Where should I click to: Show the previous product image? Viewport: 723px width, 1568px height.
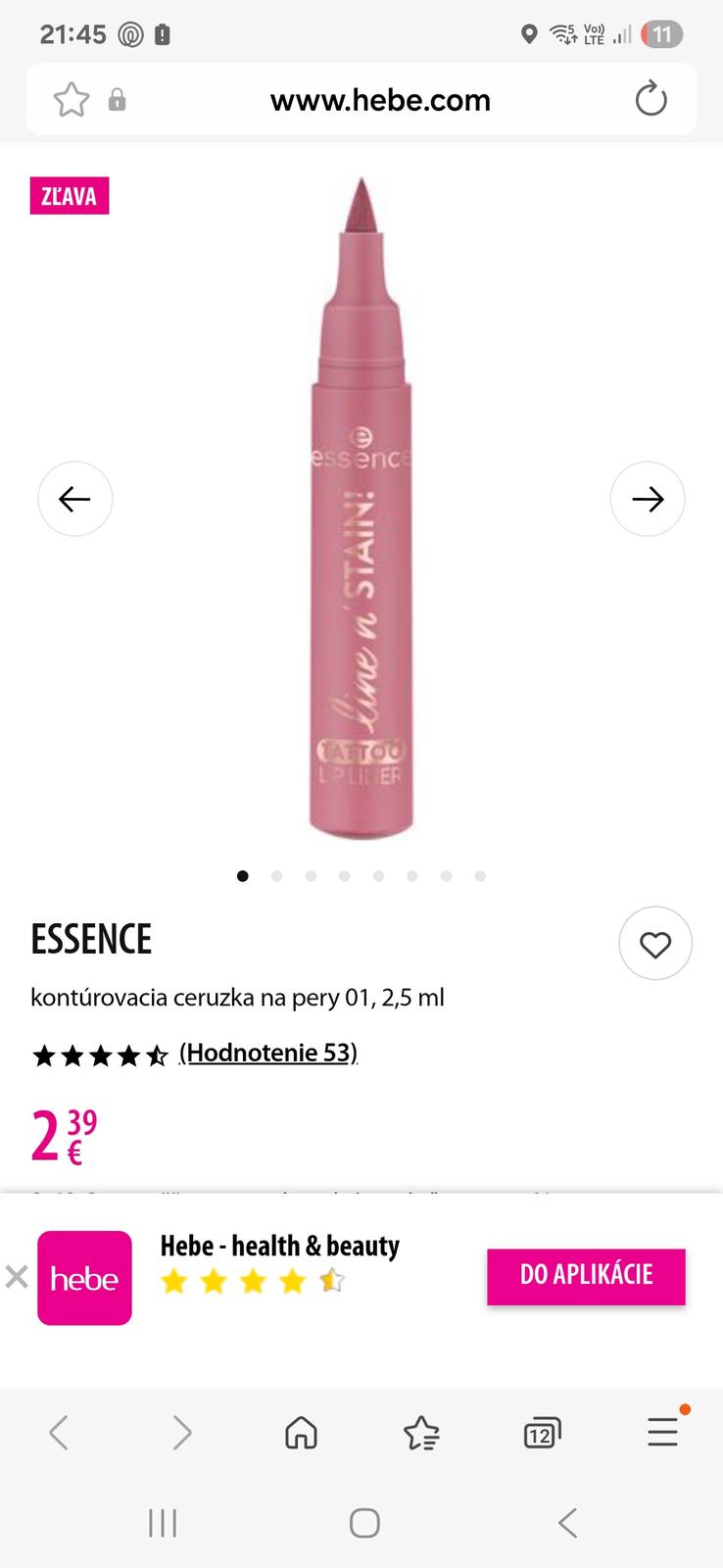coord(75,499)
